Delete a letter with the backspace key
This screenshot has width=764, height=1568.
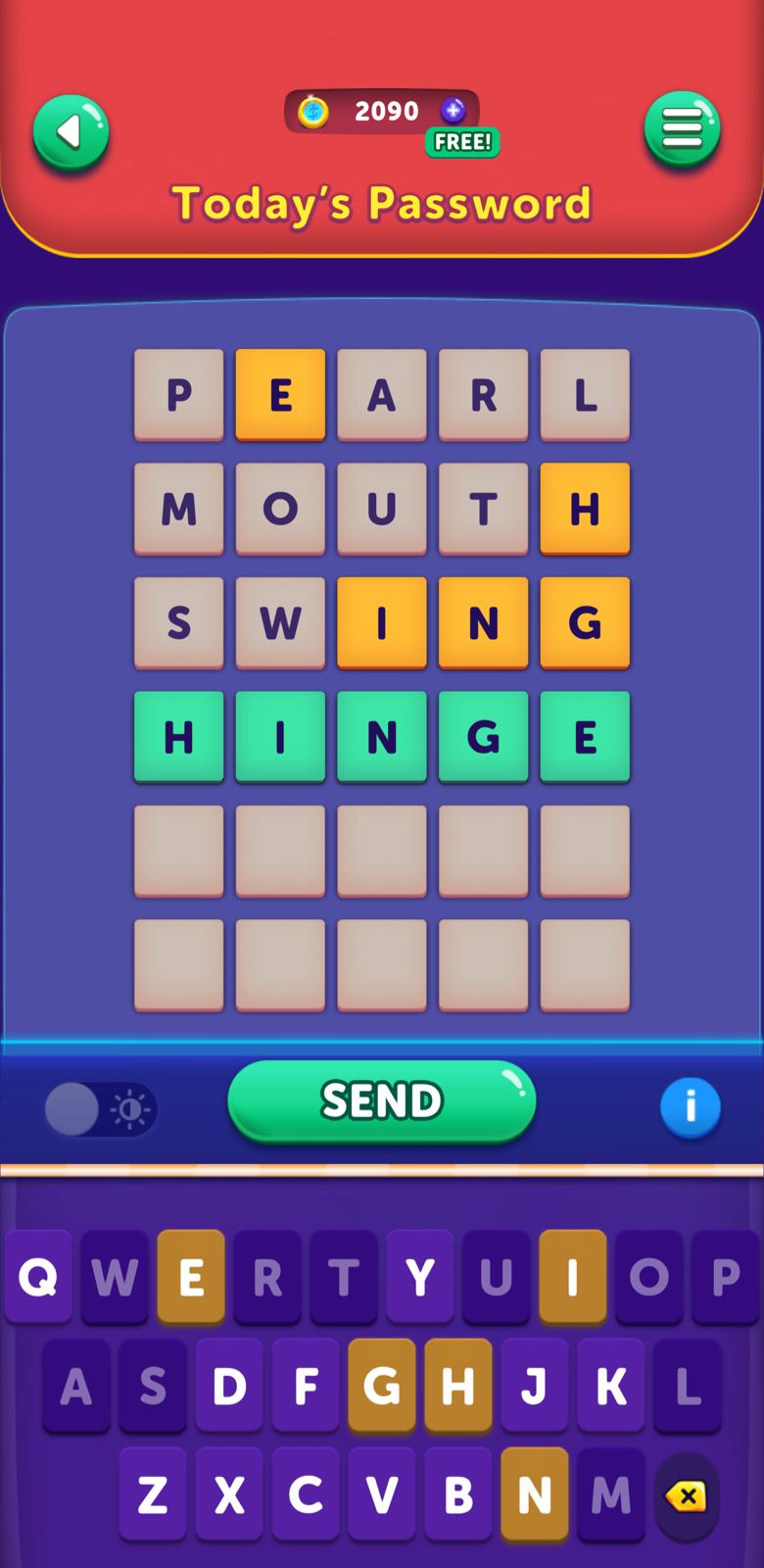[x=687, y=1496]
